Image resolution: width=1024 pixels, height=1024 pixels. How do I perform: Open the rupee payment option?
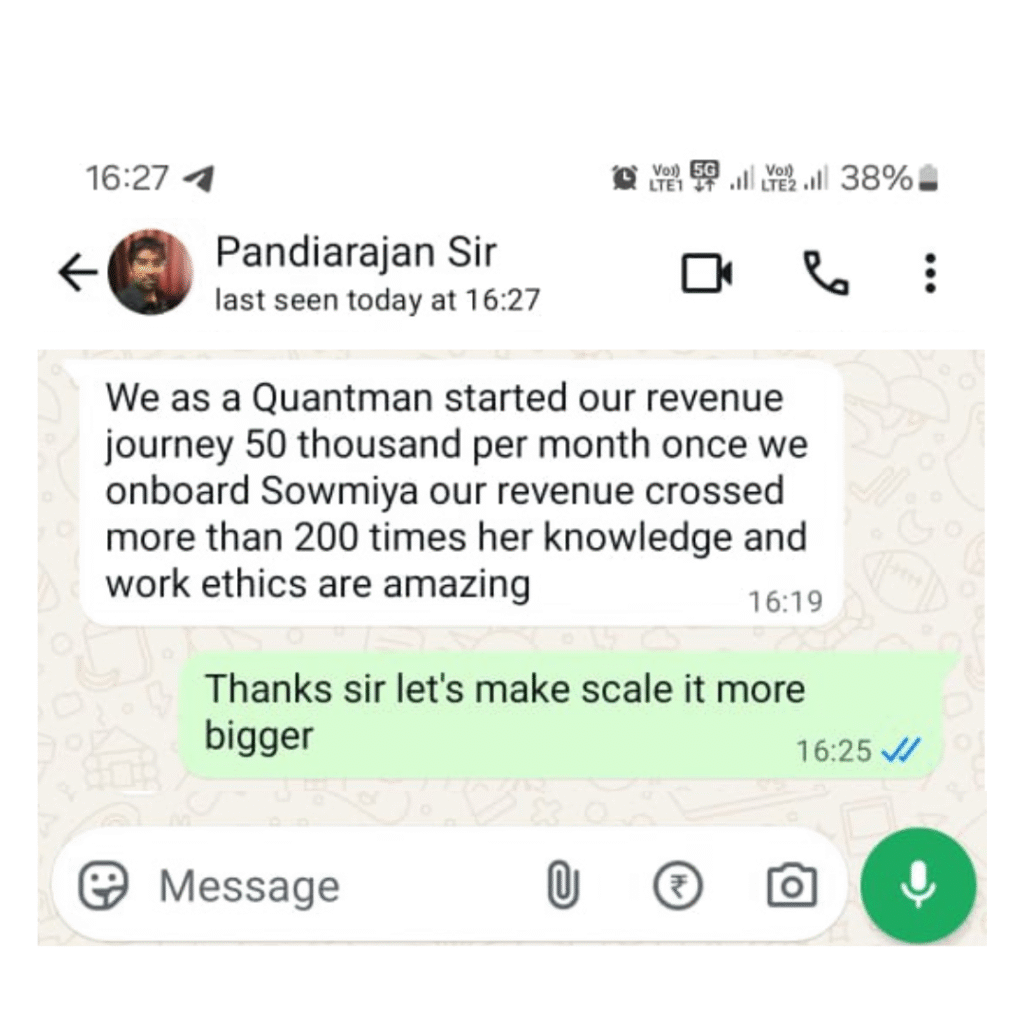point(679,886)
